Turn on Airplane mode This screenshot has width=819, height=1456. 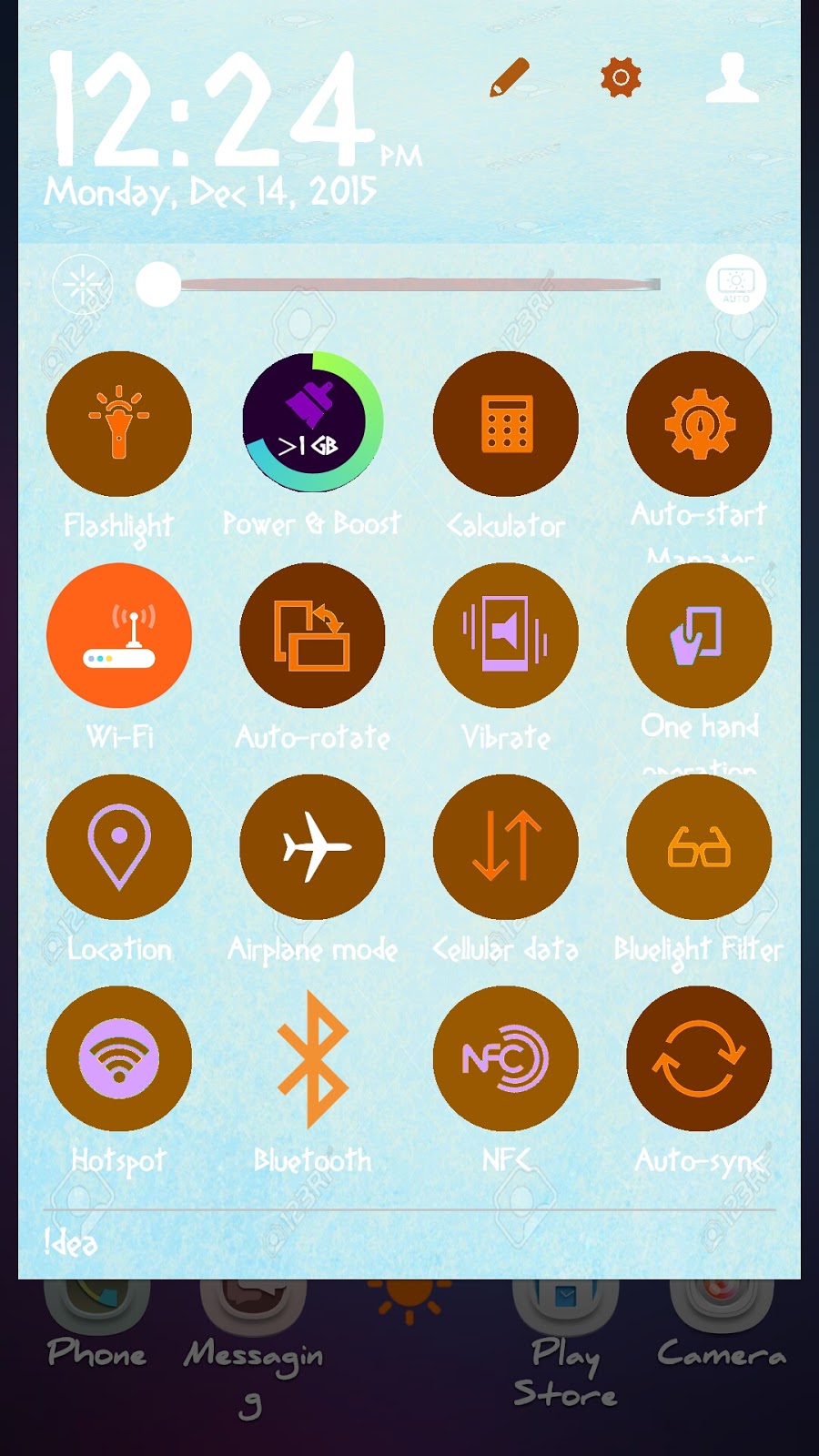click(x=312, y=847)
